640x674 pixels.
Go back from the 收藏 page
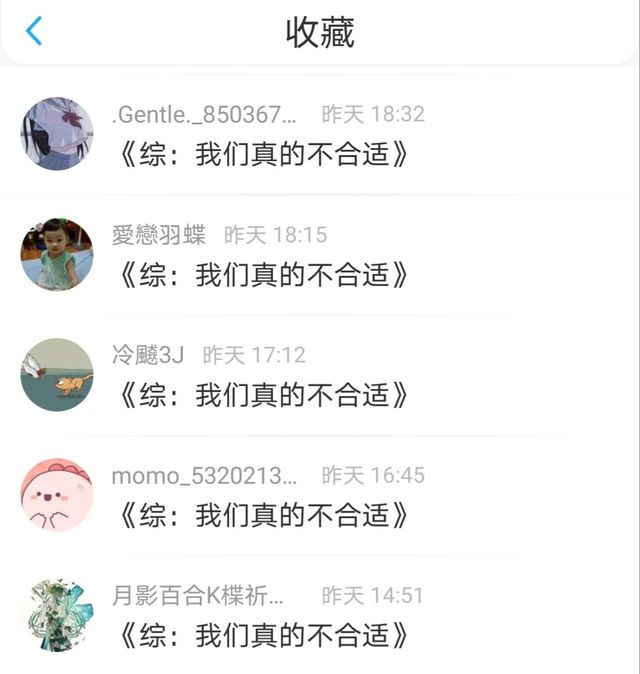click(34, 31)
